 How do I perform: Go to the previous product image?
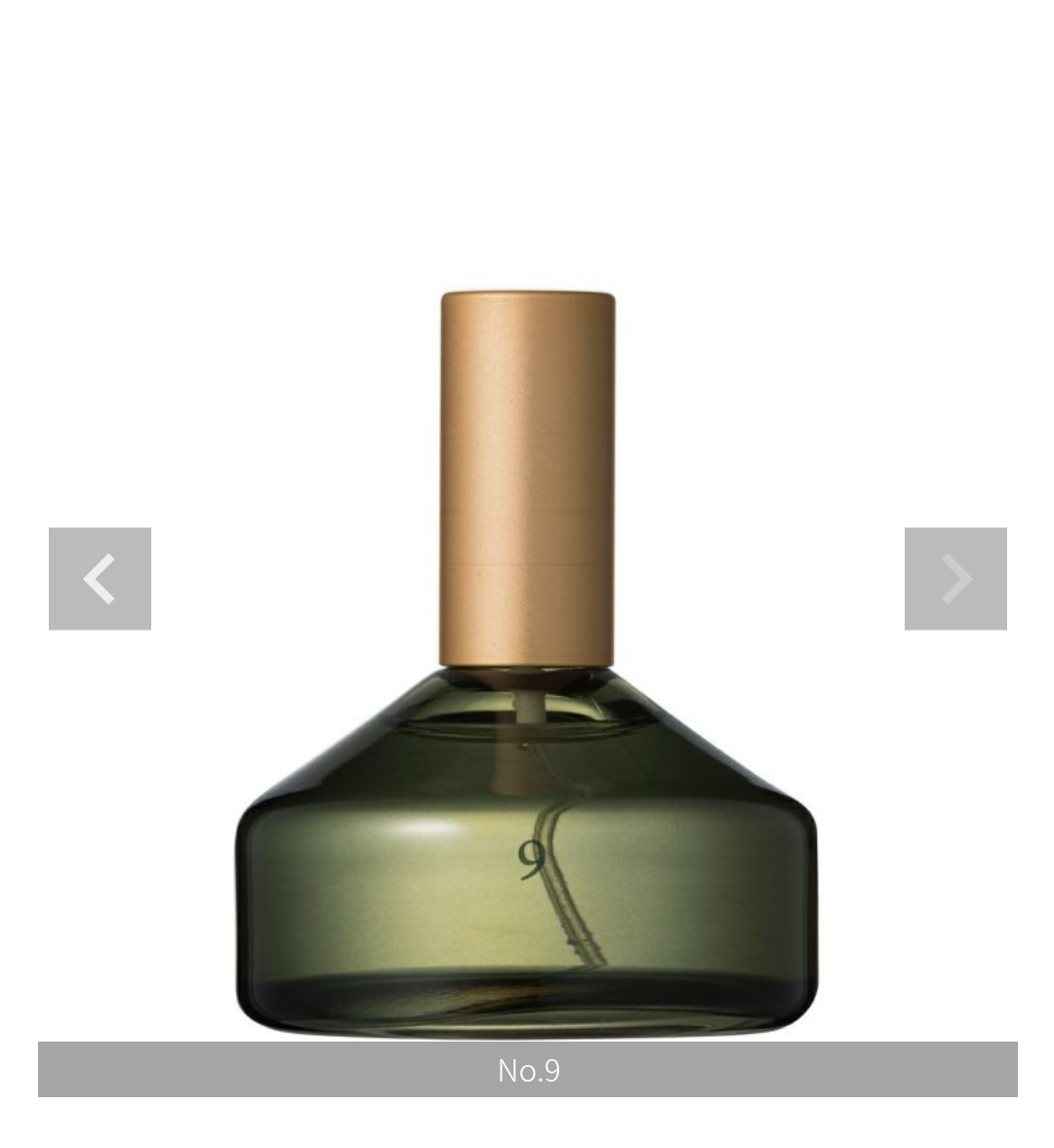coord(100,579)
